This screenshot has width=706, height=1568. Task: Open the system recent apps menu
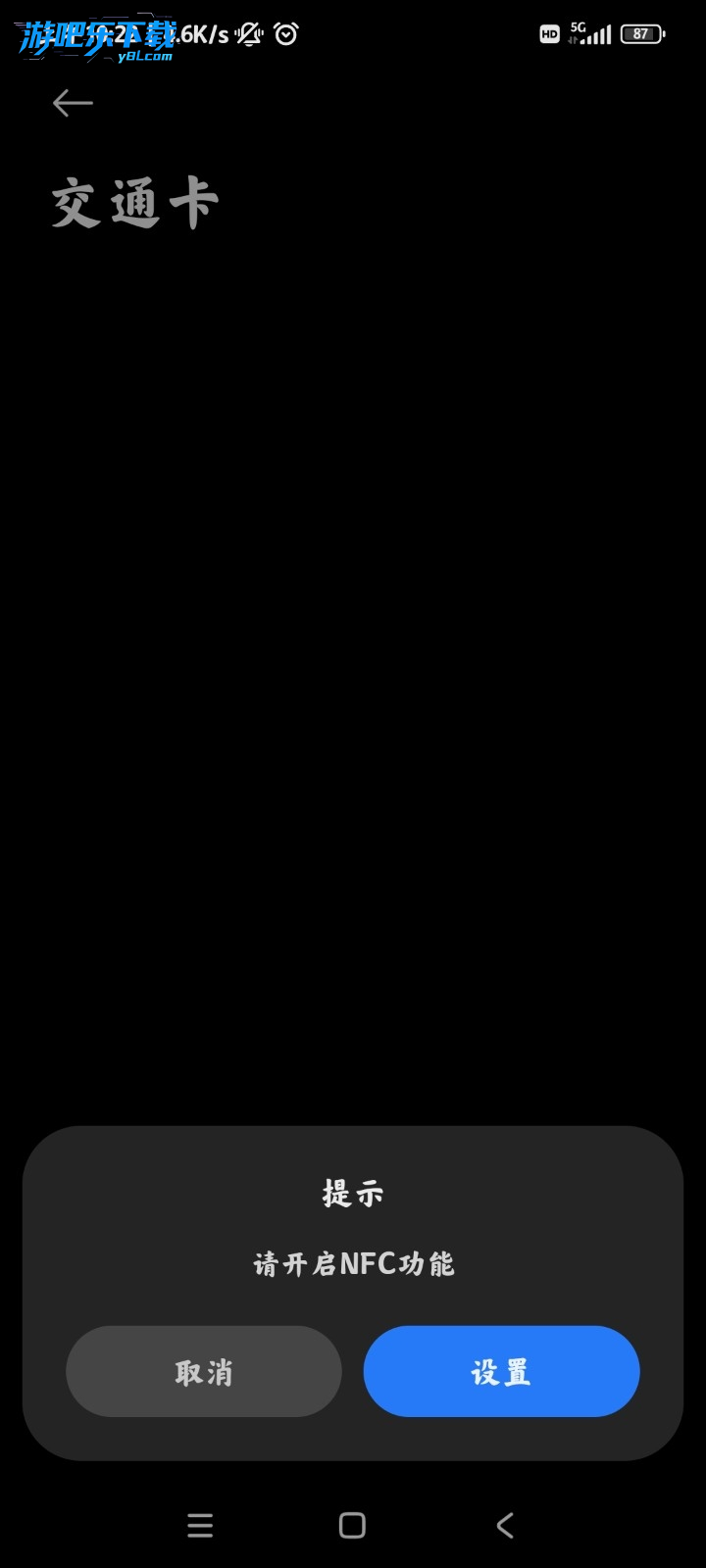coord(200,1525)
